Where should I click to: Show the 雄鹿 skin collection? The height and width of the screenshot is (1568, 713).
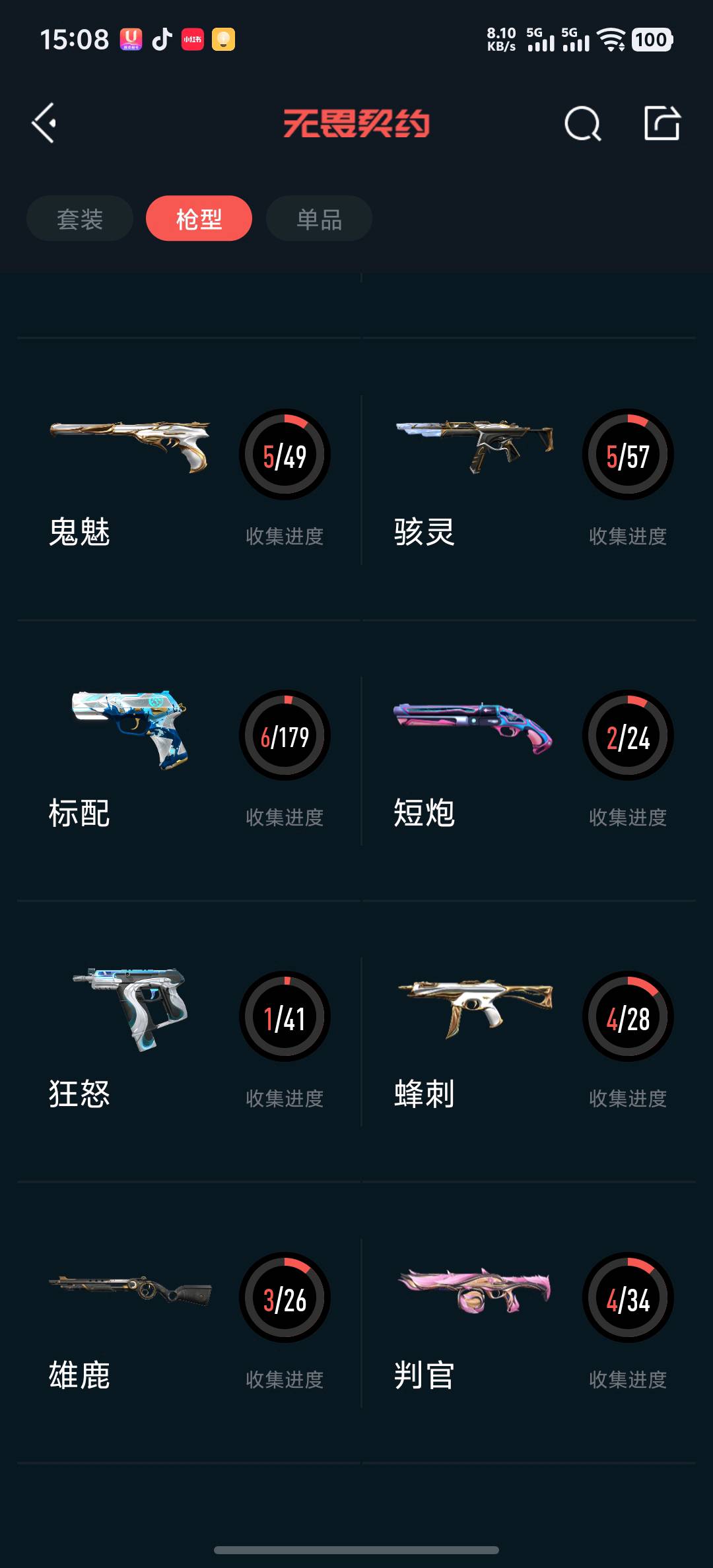tap(189, 1323)
